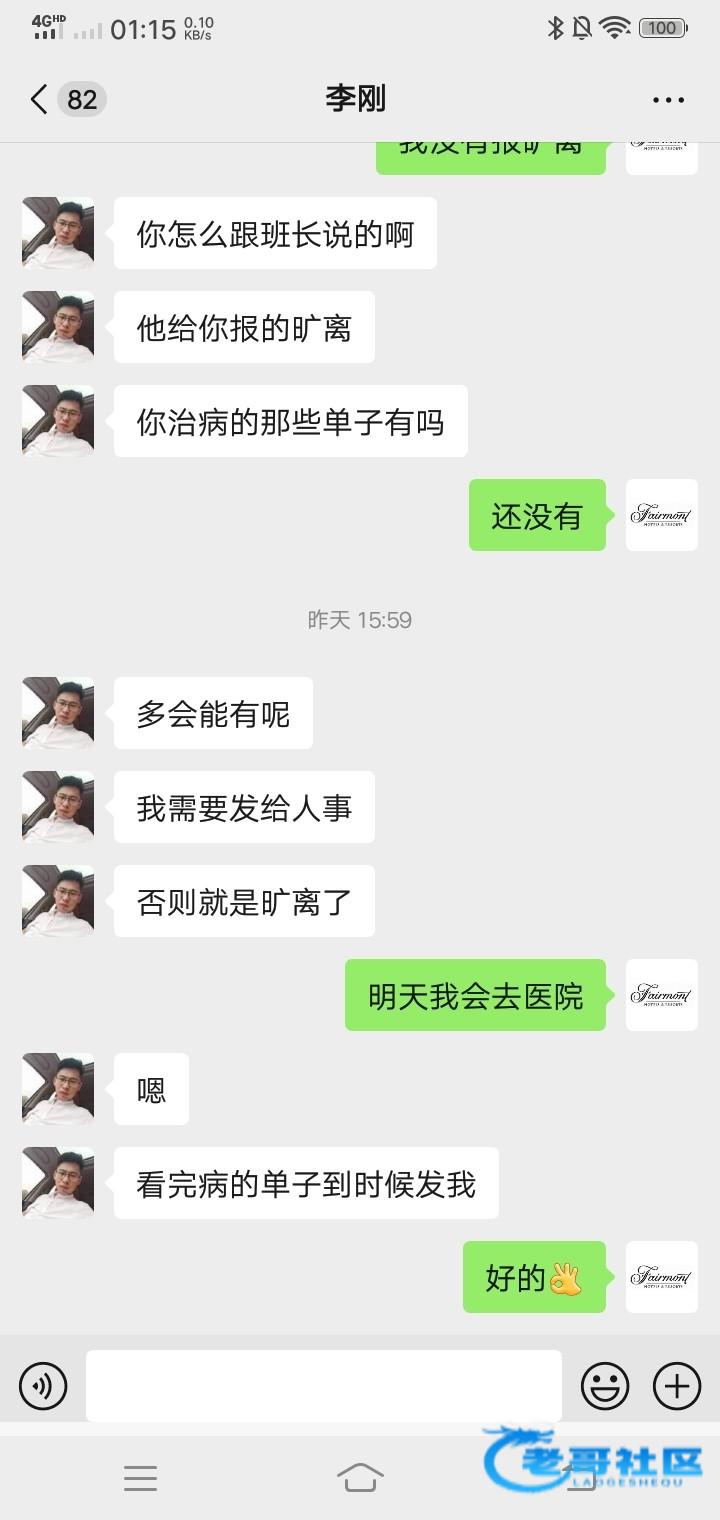Focus the message text field
Screen dimensions: 720x1520
click(x=323, y=1386)
